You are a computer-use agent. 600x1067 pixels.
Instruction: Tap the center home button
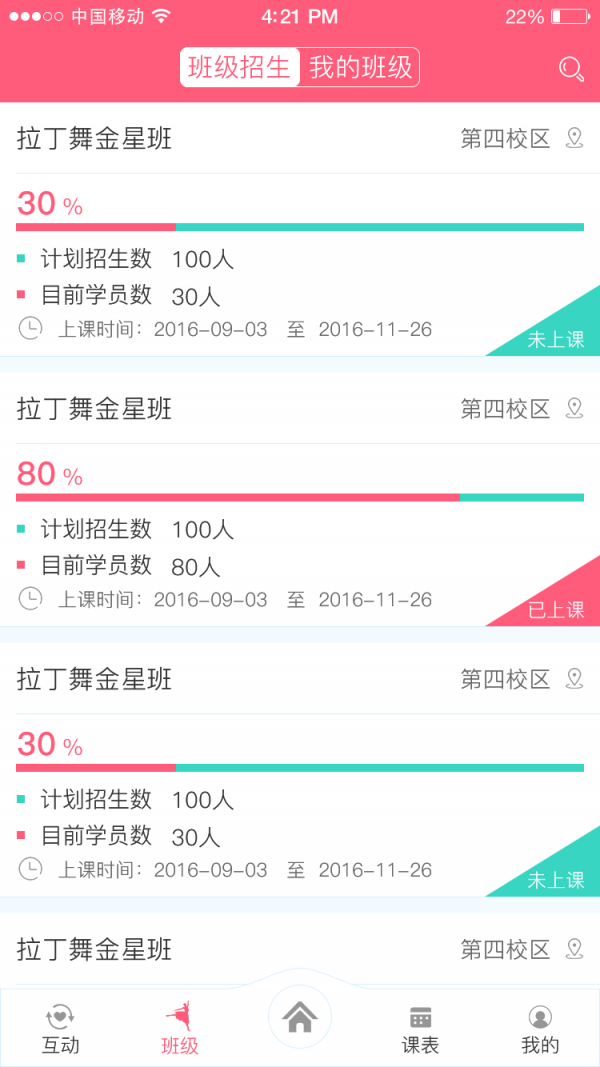300,1018
